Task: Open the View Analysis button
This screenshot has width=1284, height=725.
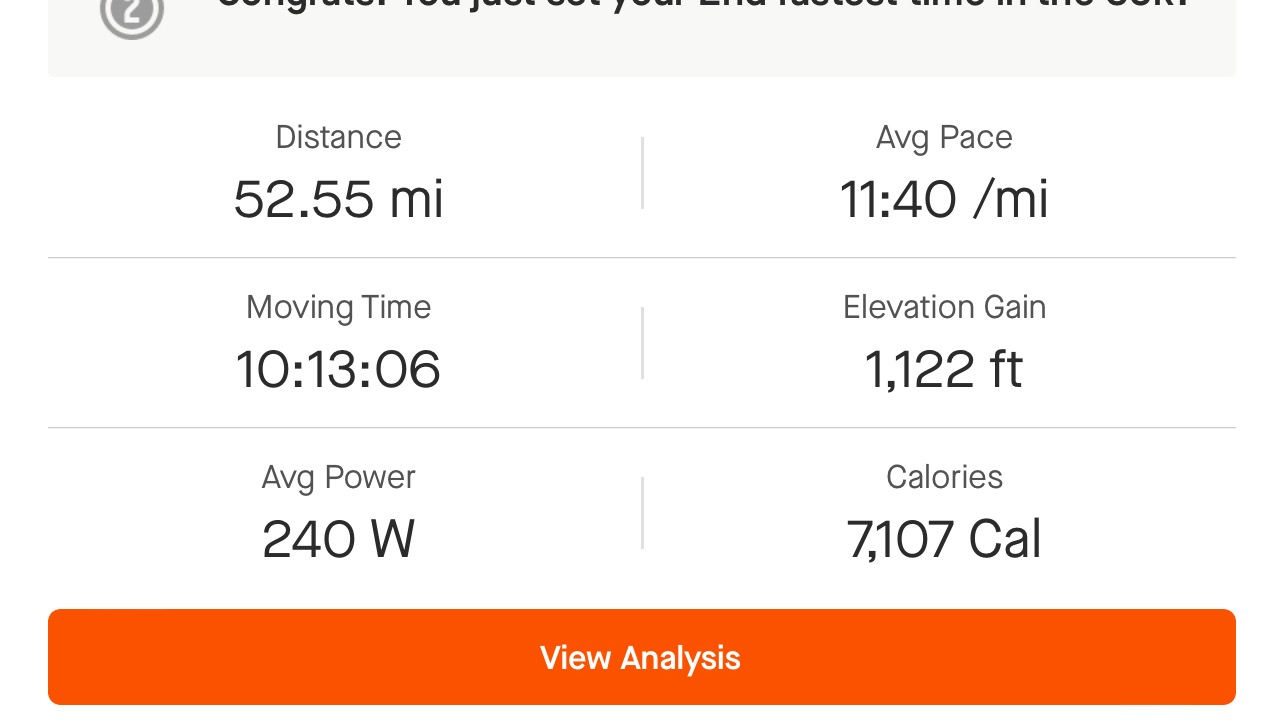Action: point(641,657)
